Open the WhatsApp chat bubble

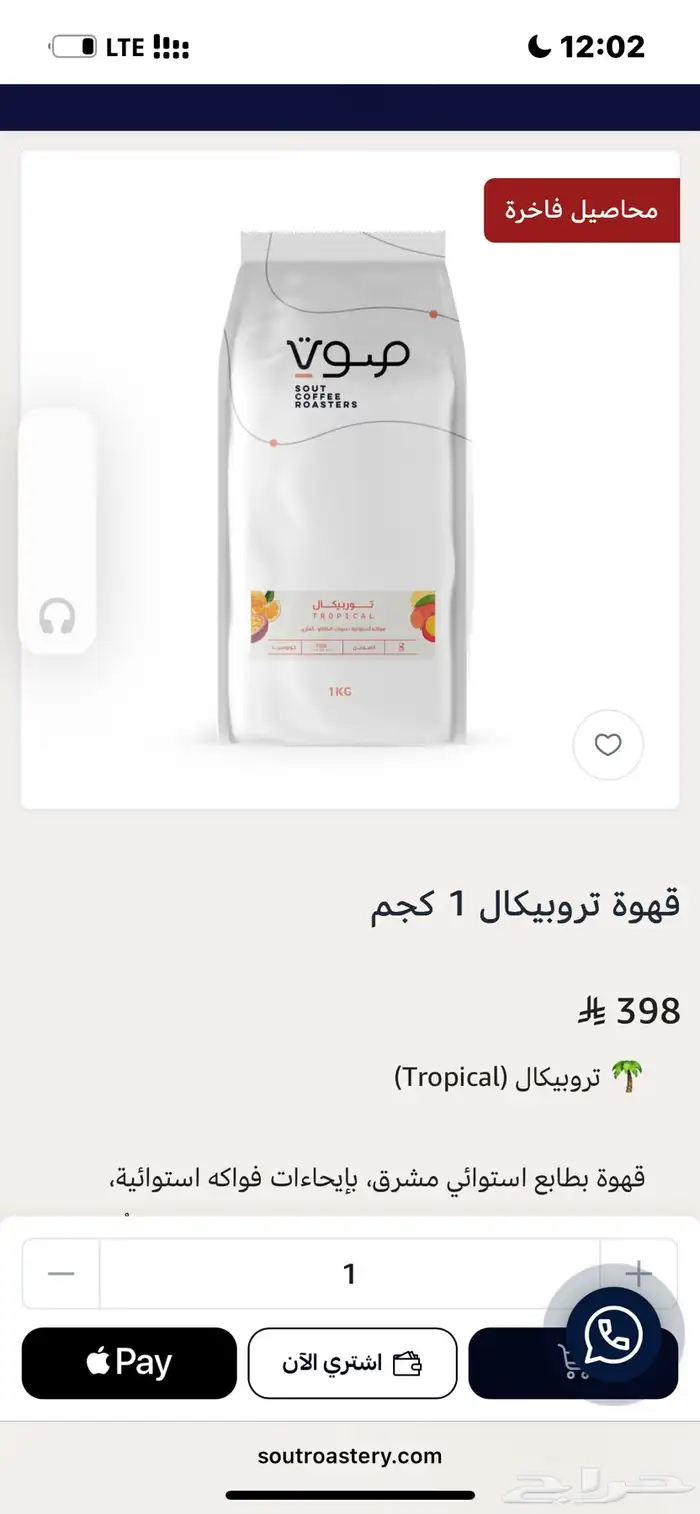[x=614, y=1332]
